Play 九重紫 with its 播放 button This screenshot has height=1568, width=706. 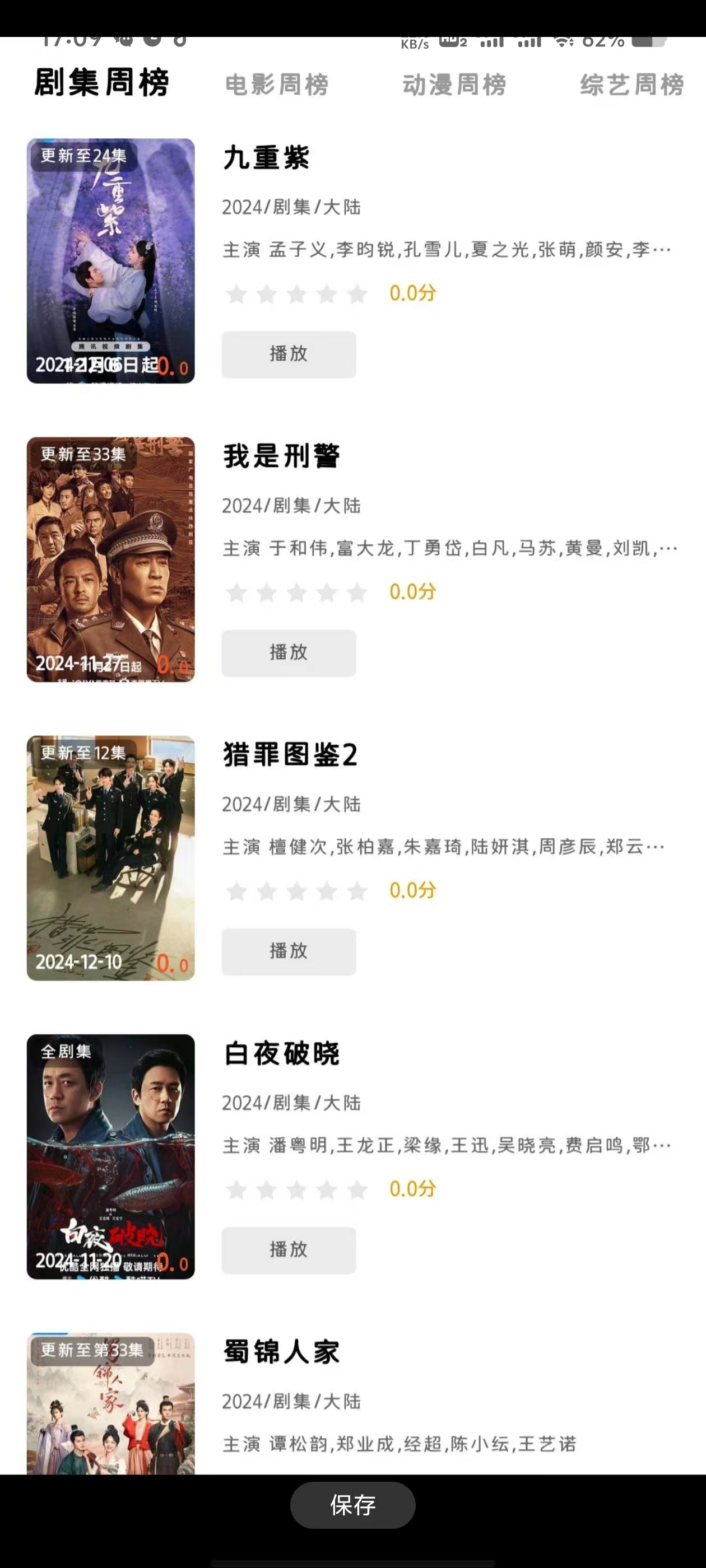(288, 354)
